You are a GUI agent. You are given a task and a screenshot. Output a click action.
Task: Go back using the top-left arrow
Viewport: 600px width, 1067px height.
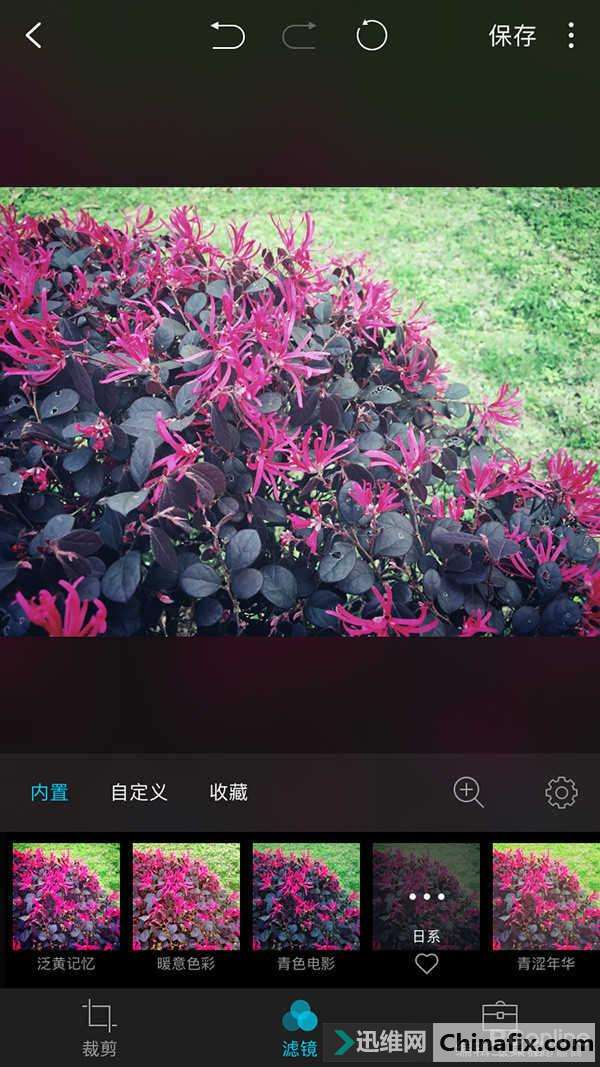[33, 35]
